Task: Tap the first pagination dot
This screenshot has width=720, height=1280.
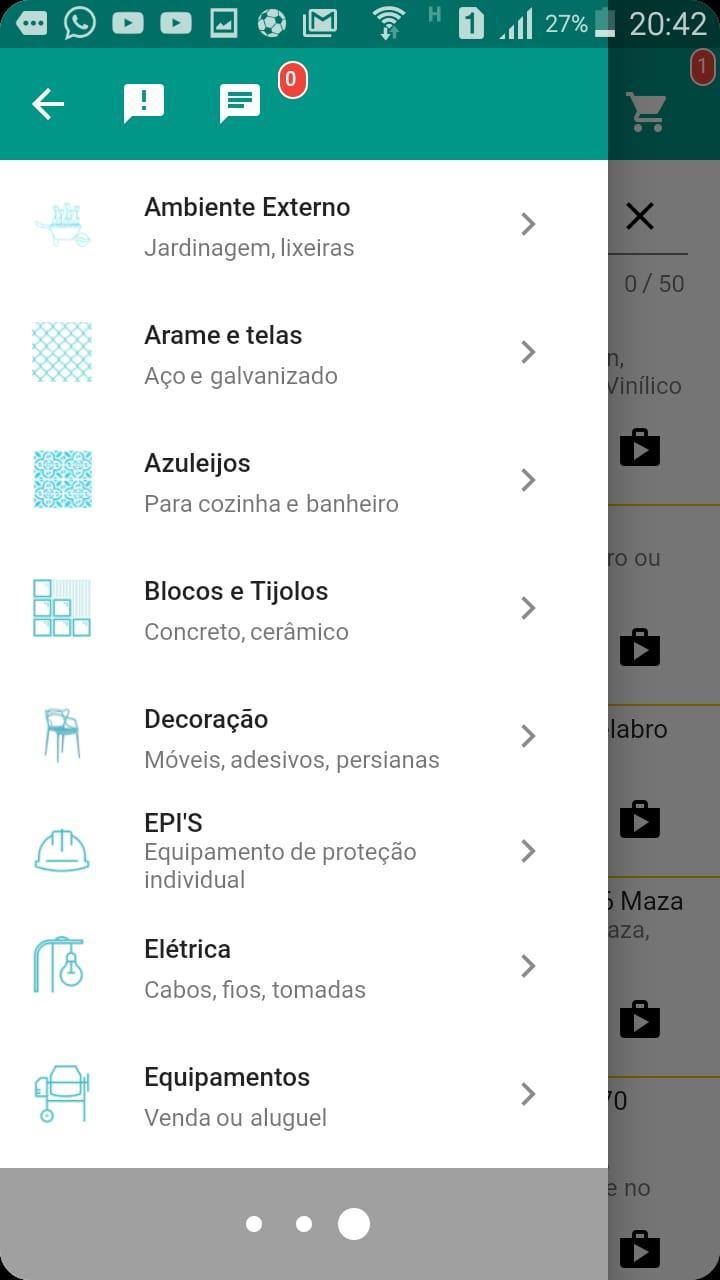Action: tap(254, 1223)
